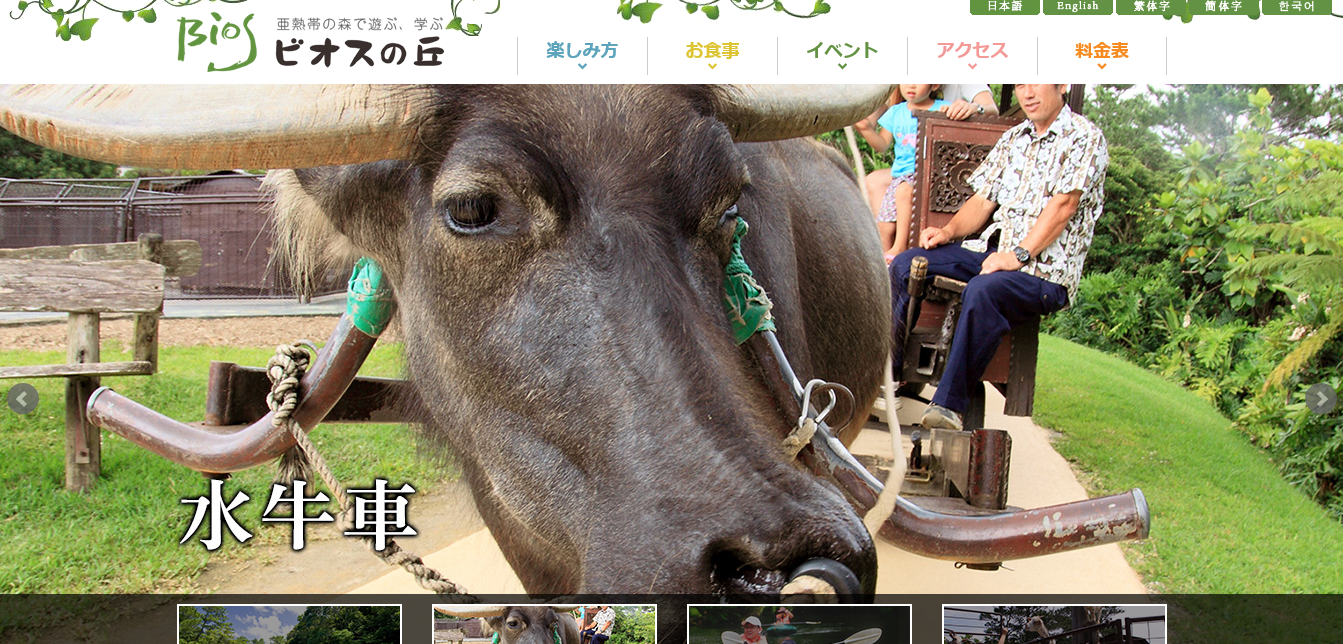Select the forest scenery slide thumbnail
This screenshot has height=644, width=1343.
coord(289,624)
